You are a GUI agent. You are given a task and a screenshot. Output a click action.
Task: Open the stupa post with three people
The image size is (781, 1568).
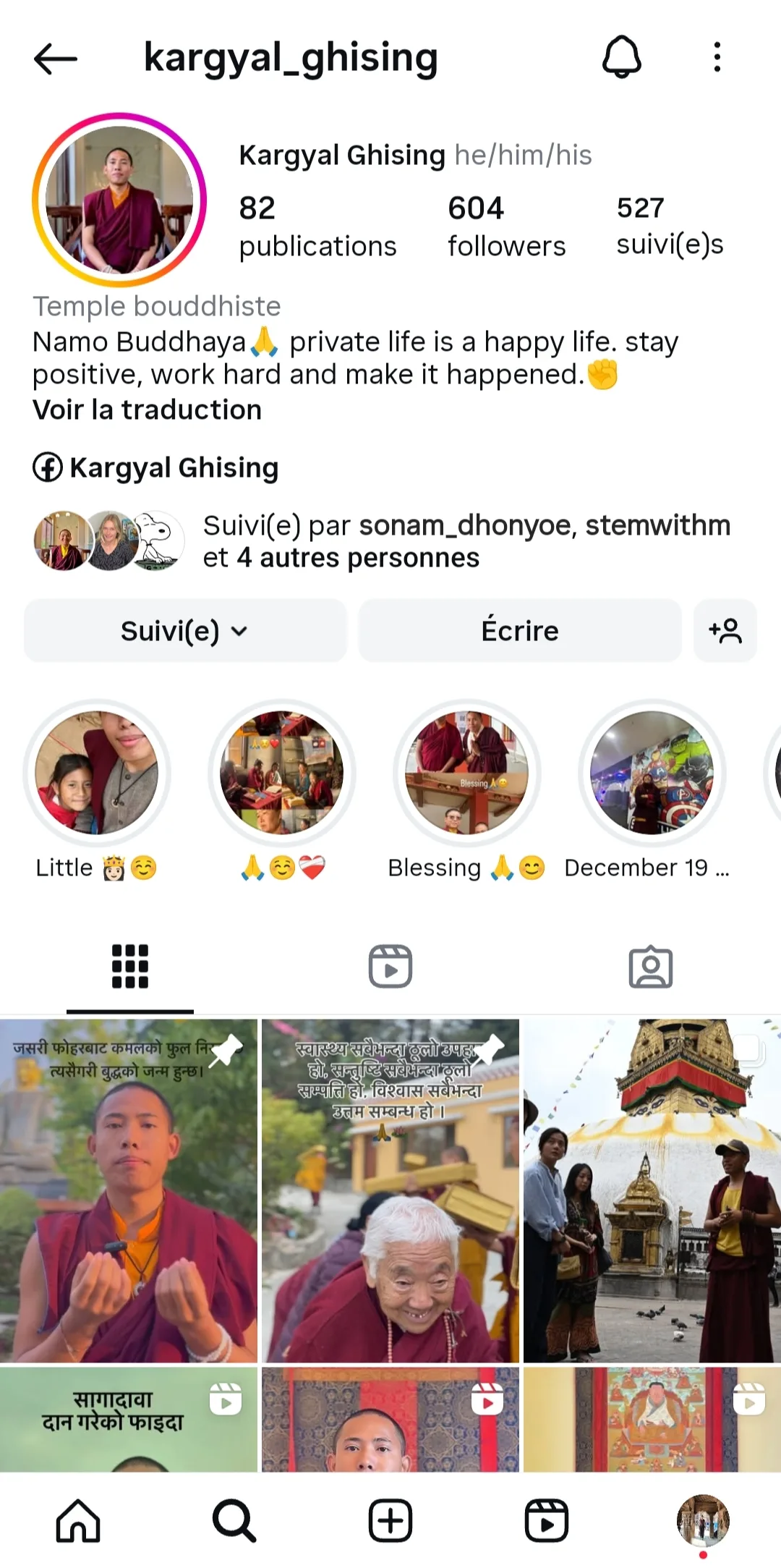[652, 1190]
